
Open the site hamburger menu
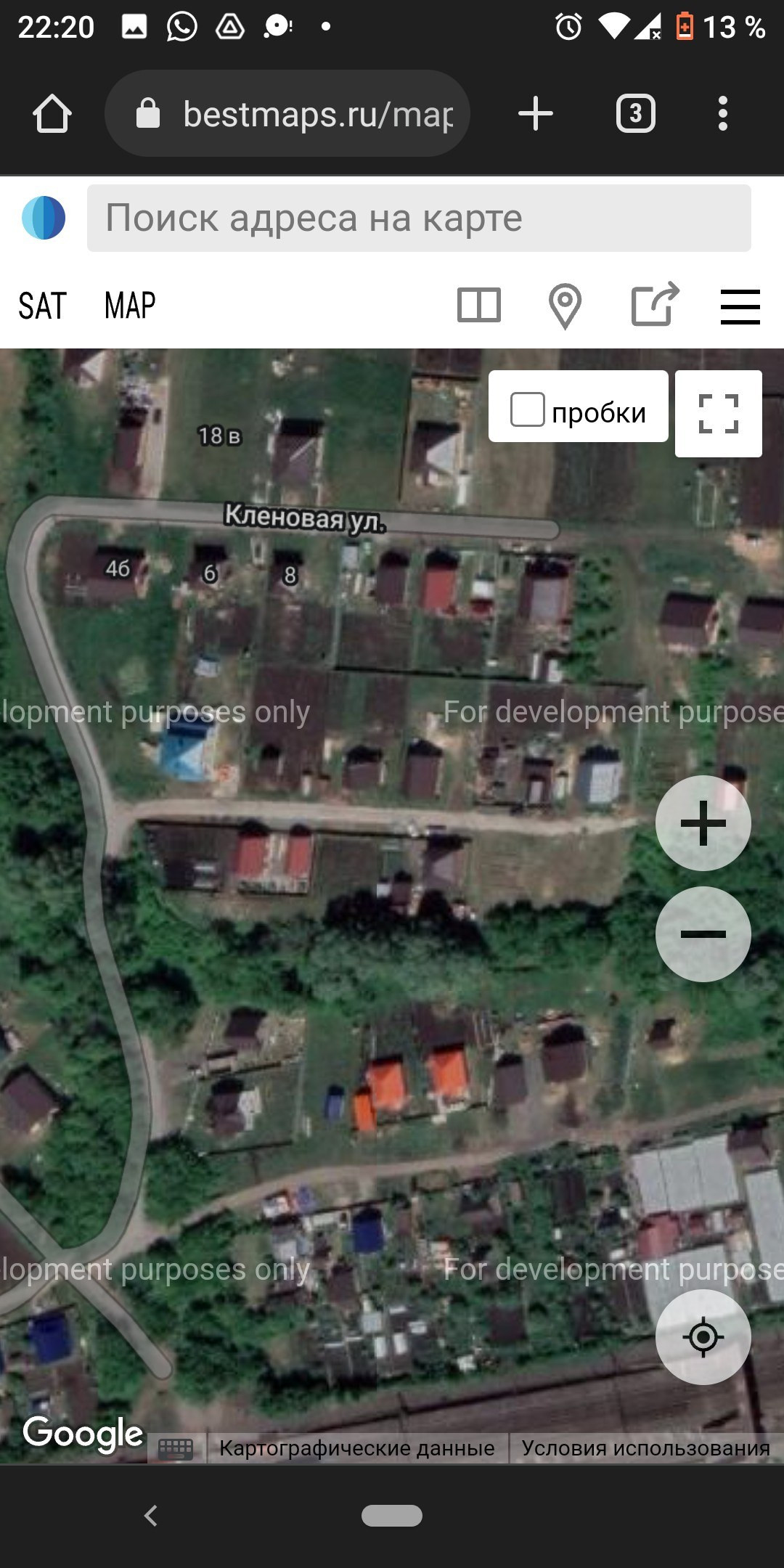point(740,306)
